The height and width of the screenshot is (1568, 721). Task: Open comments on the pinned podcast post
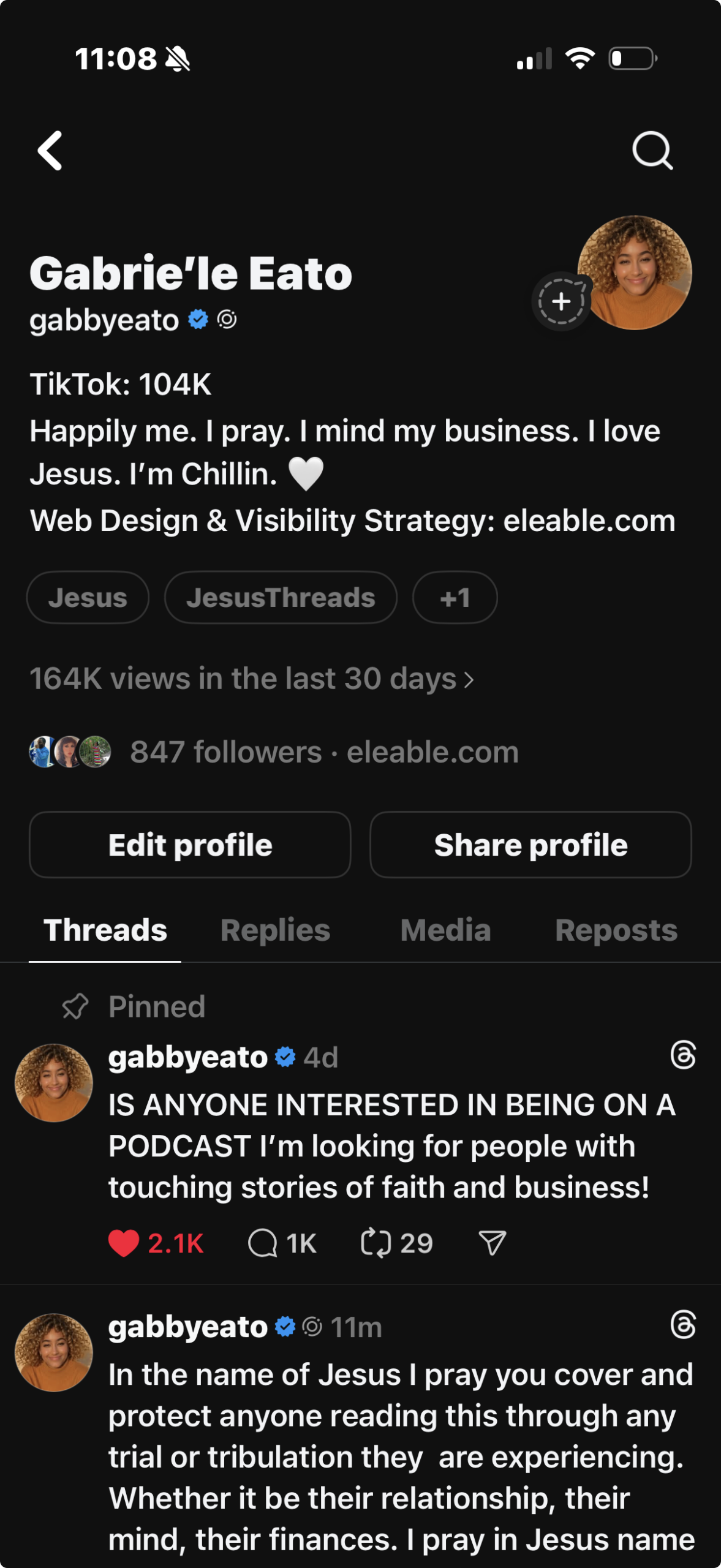(x=265, y=1242)
